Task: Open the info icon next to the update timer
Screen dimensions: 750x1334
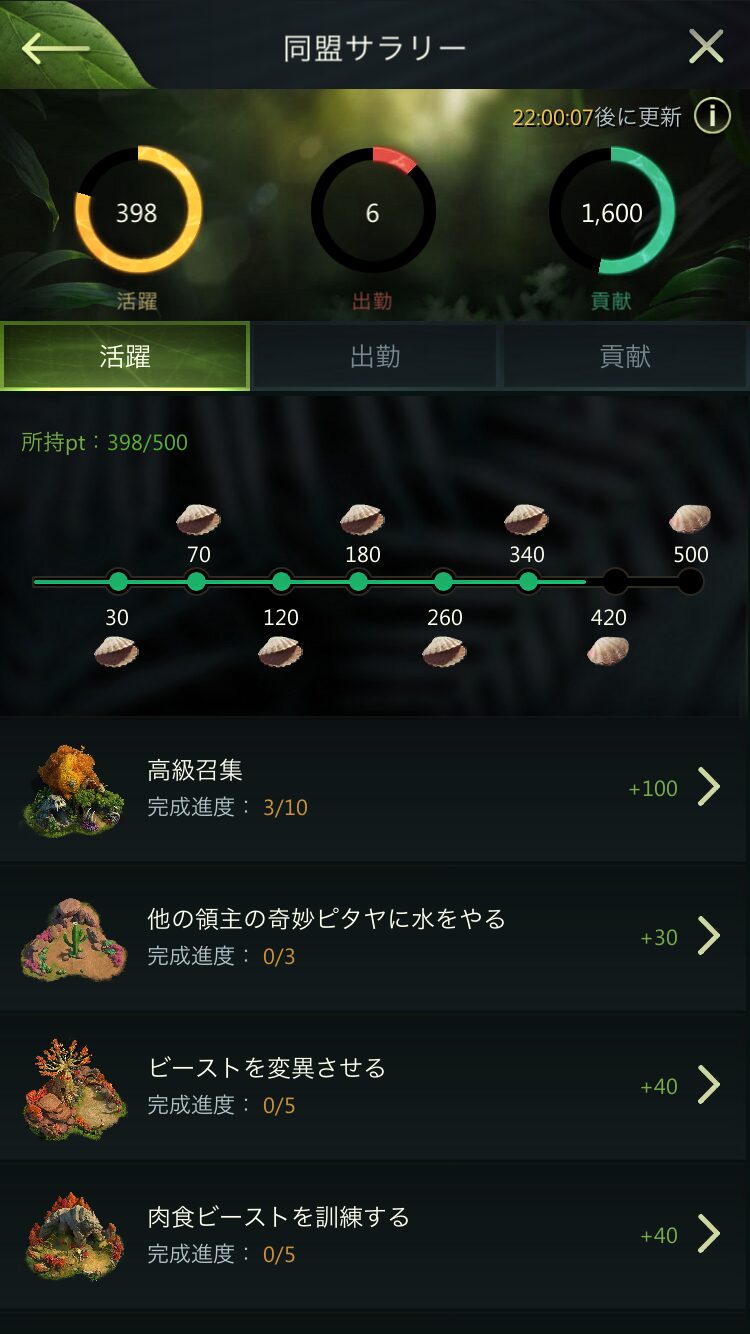Action: point(712,116)
